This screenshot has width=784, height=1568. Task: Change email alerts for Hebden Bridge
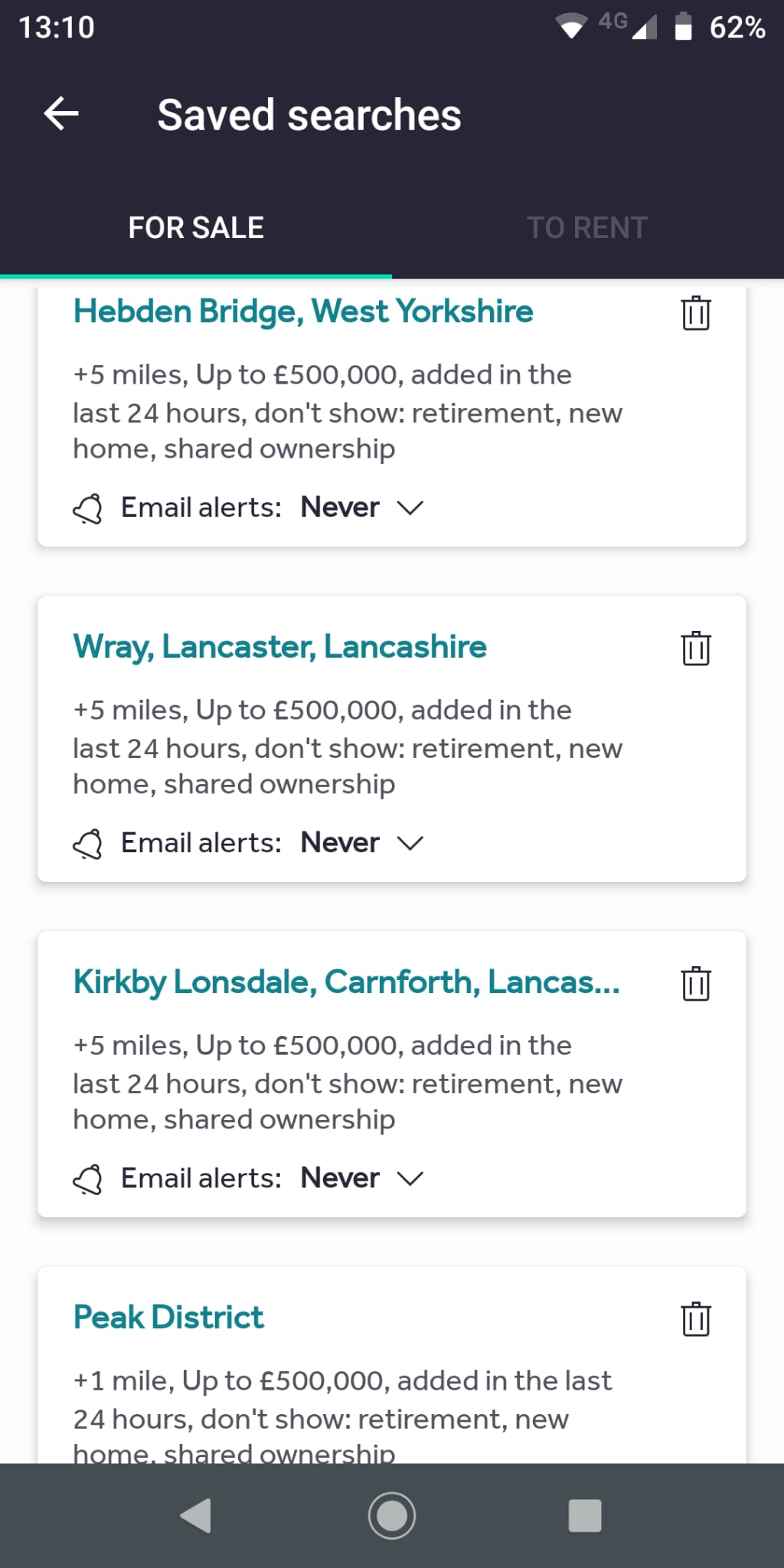point(361,508)
